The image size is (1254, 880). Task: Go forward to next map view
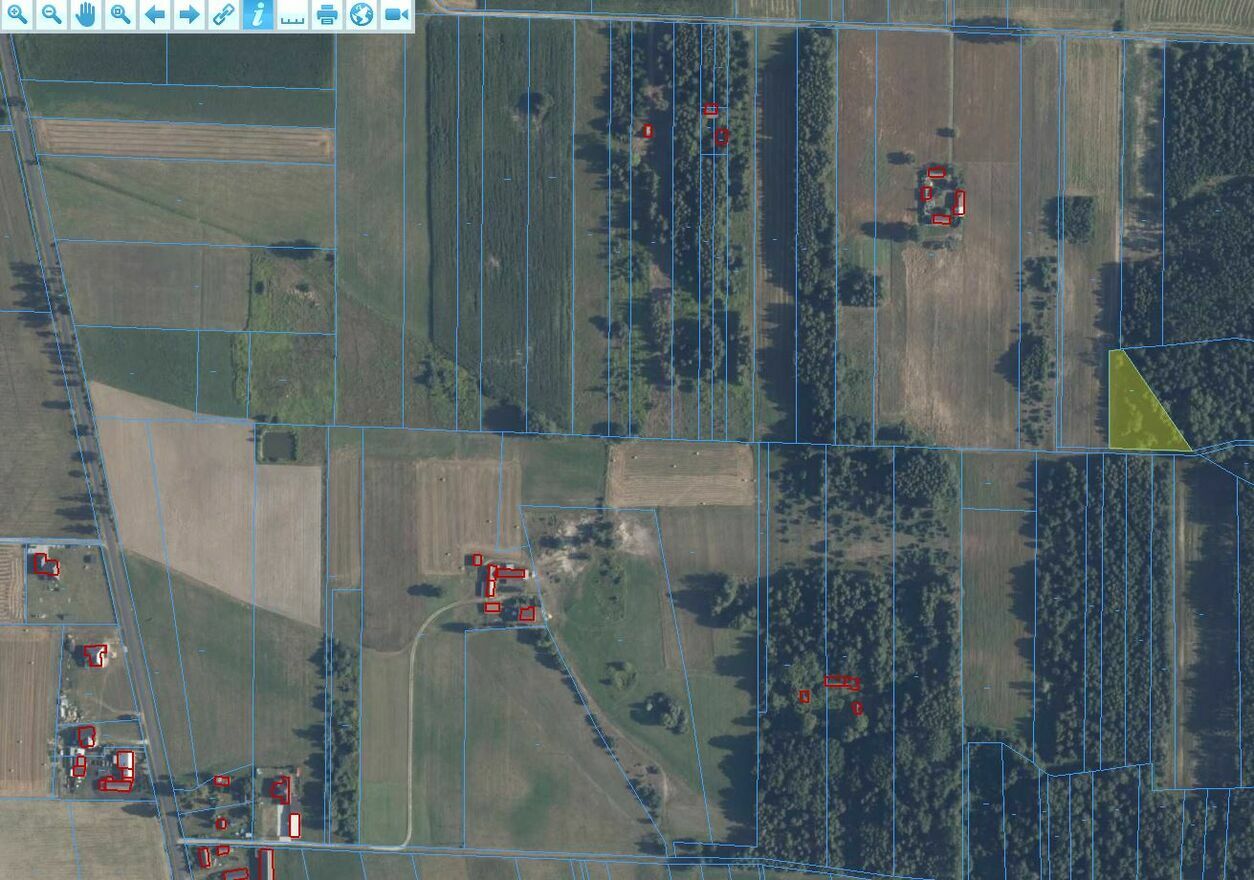[189, 15]
